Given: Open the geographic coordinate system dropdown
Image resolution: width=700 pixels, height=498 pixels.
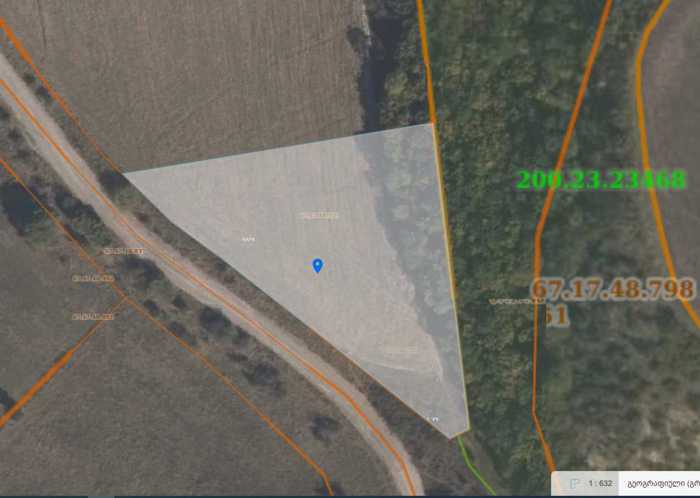Looking at the screenshot, I should (660, 483).
